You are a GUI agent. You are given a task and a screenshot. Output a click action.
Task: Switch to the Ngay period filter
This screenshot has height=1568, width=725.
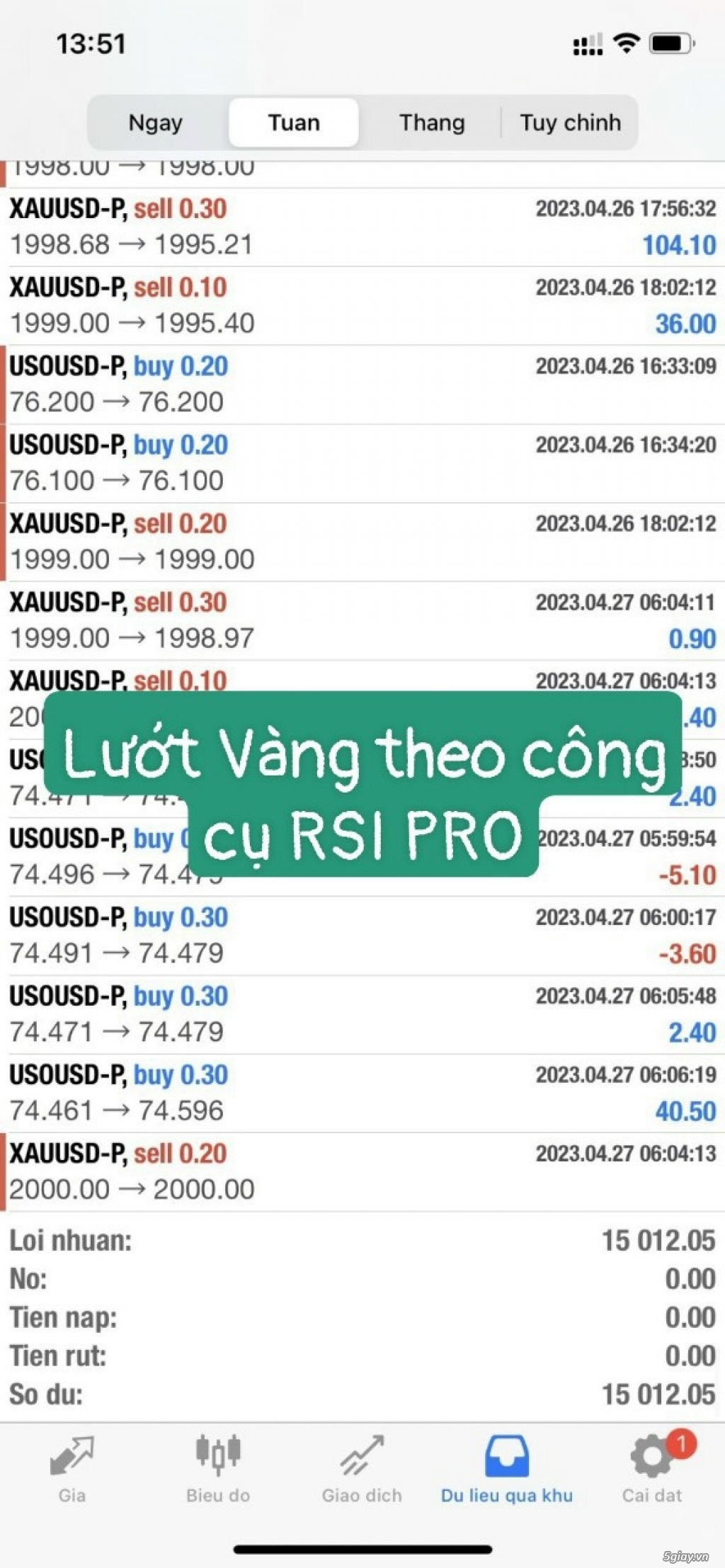click(x=154, y=123)
